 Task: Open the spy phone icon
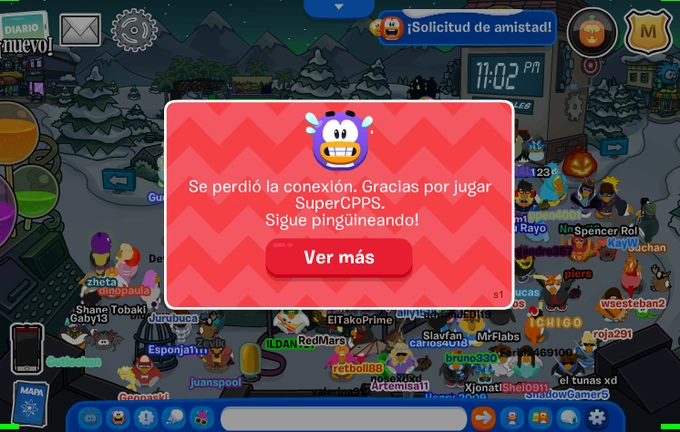[x=27, y=348]
